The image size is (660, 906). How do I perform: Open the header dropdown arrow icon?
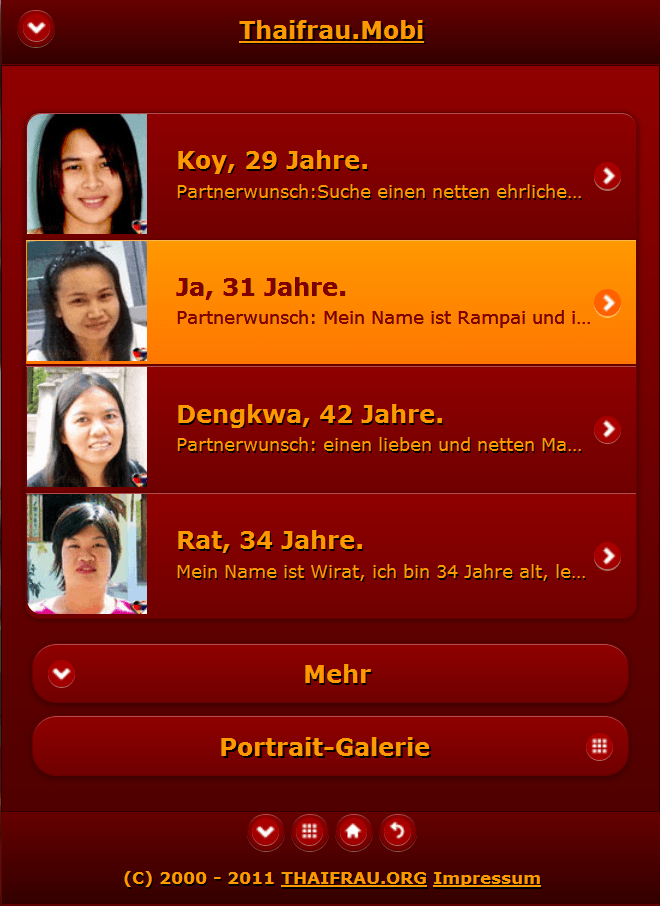(36, 29)
